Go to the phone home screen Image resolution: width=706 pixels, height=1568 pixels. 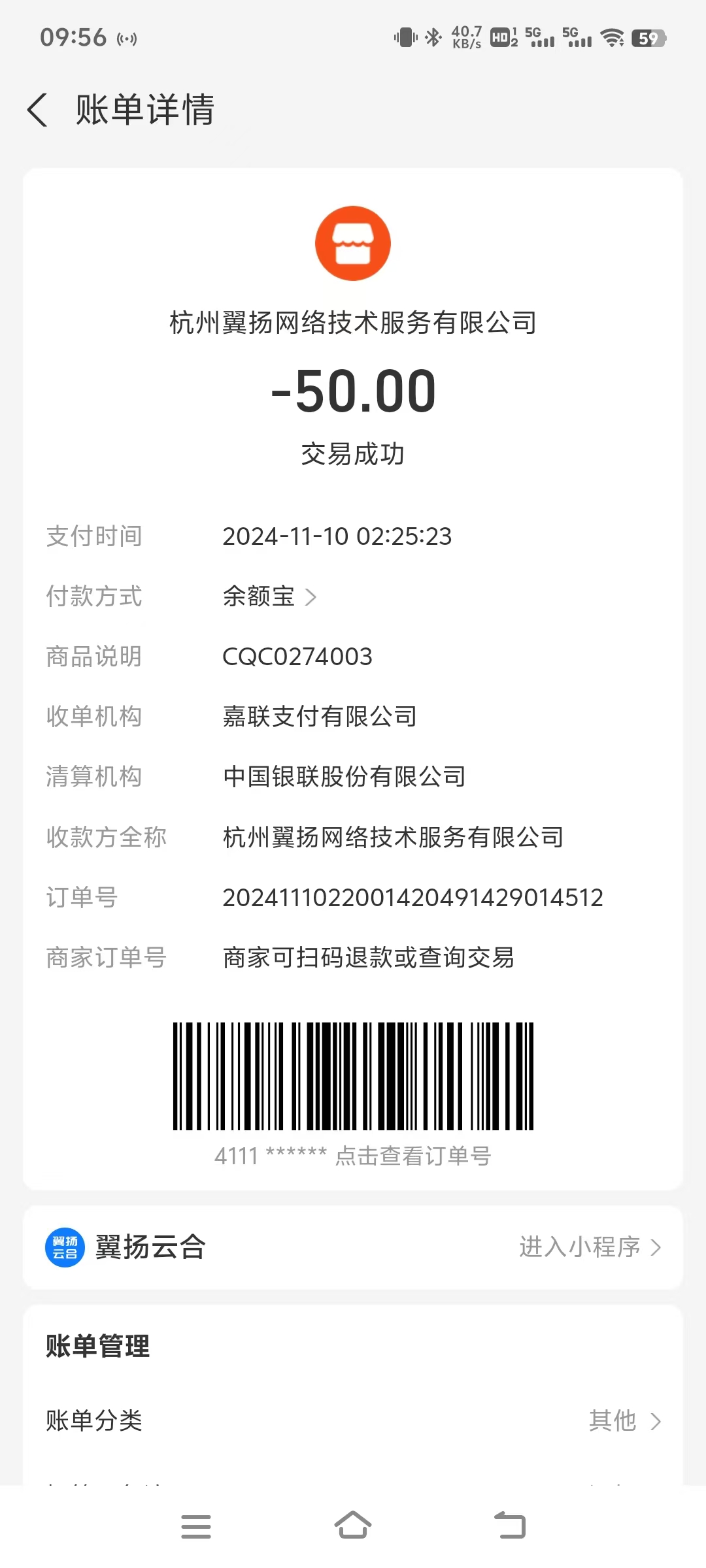pyautogui.click(x=353, y=1526)
